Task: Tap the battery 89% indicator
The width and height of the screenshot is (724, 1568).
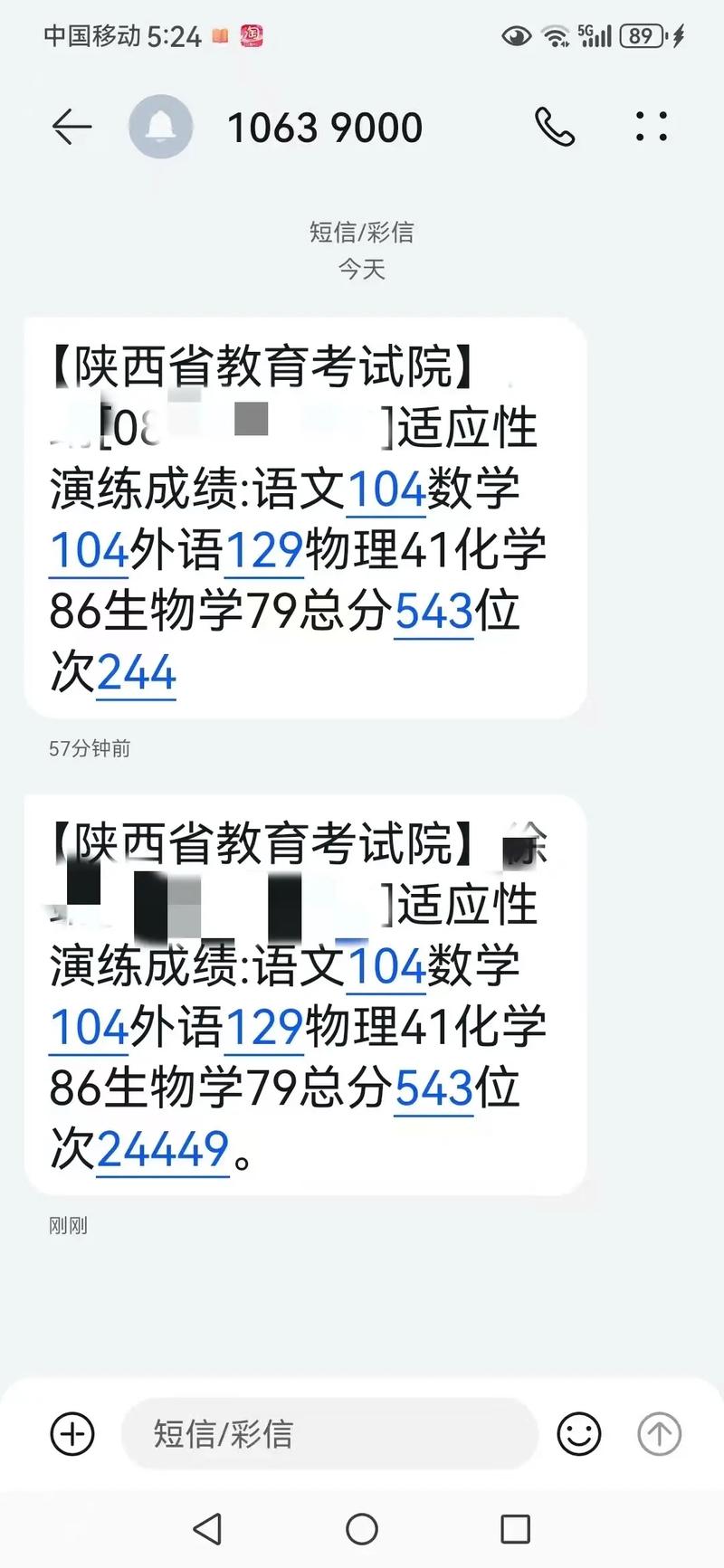Action: 639,36
